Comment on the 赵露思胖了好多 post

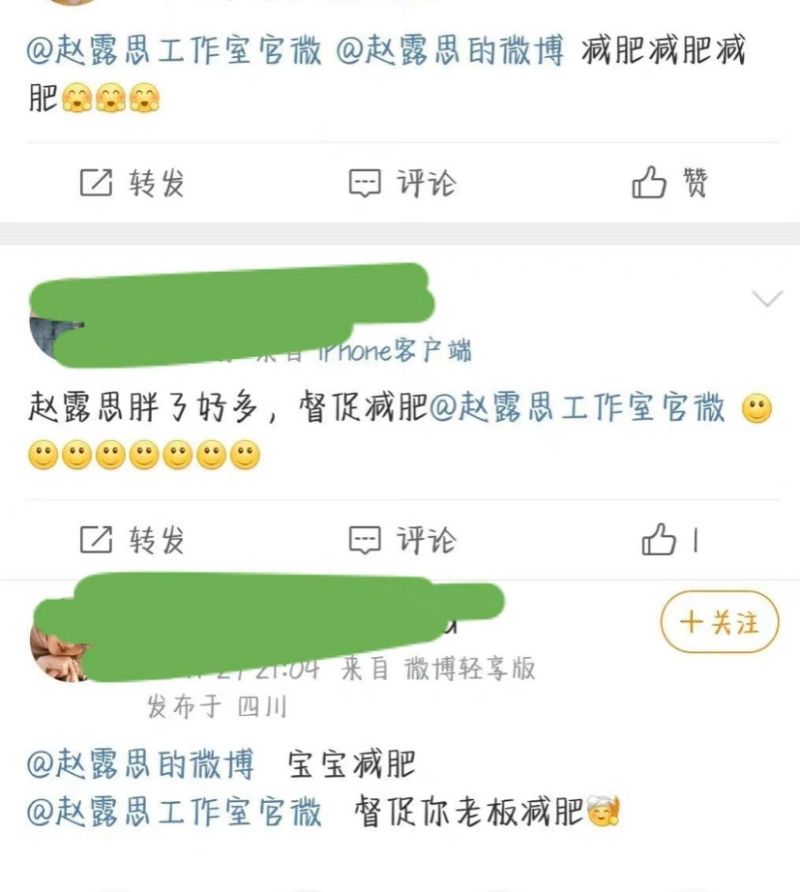tap(402, 541)
